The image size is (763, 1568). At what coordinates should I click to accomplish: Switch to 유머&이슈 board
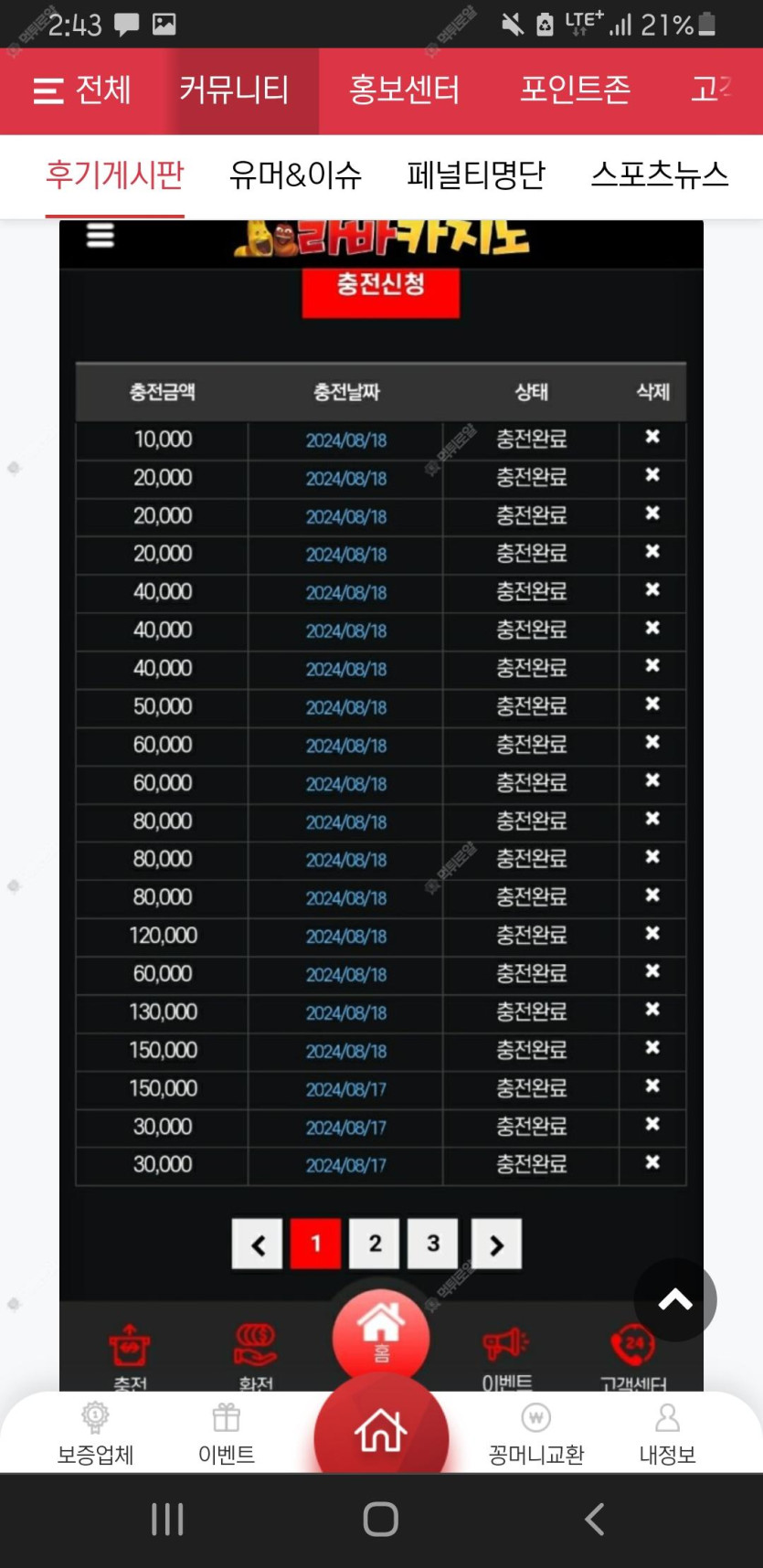click(295, 175)
